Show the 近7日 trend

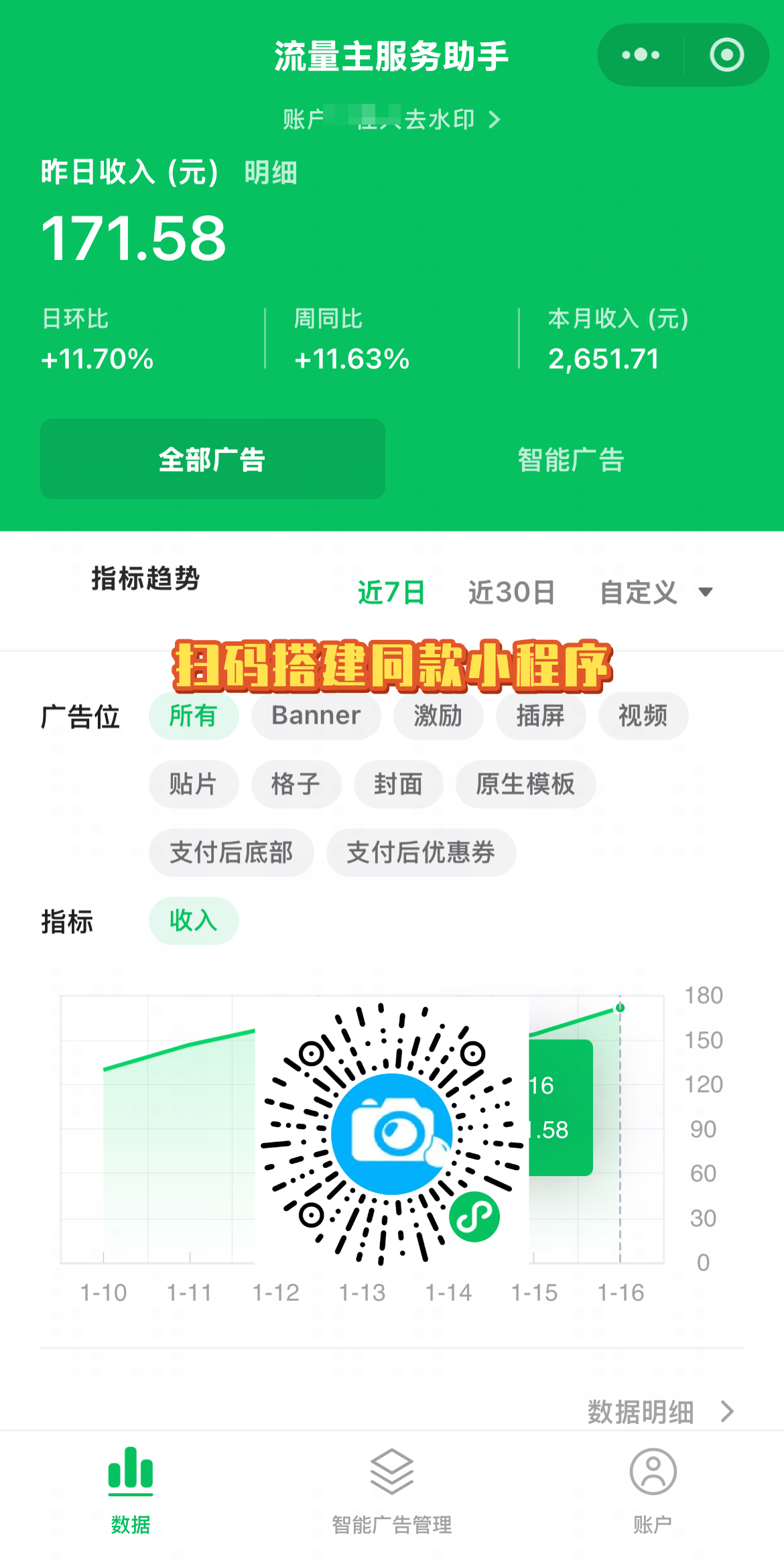click(391, 592)
